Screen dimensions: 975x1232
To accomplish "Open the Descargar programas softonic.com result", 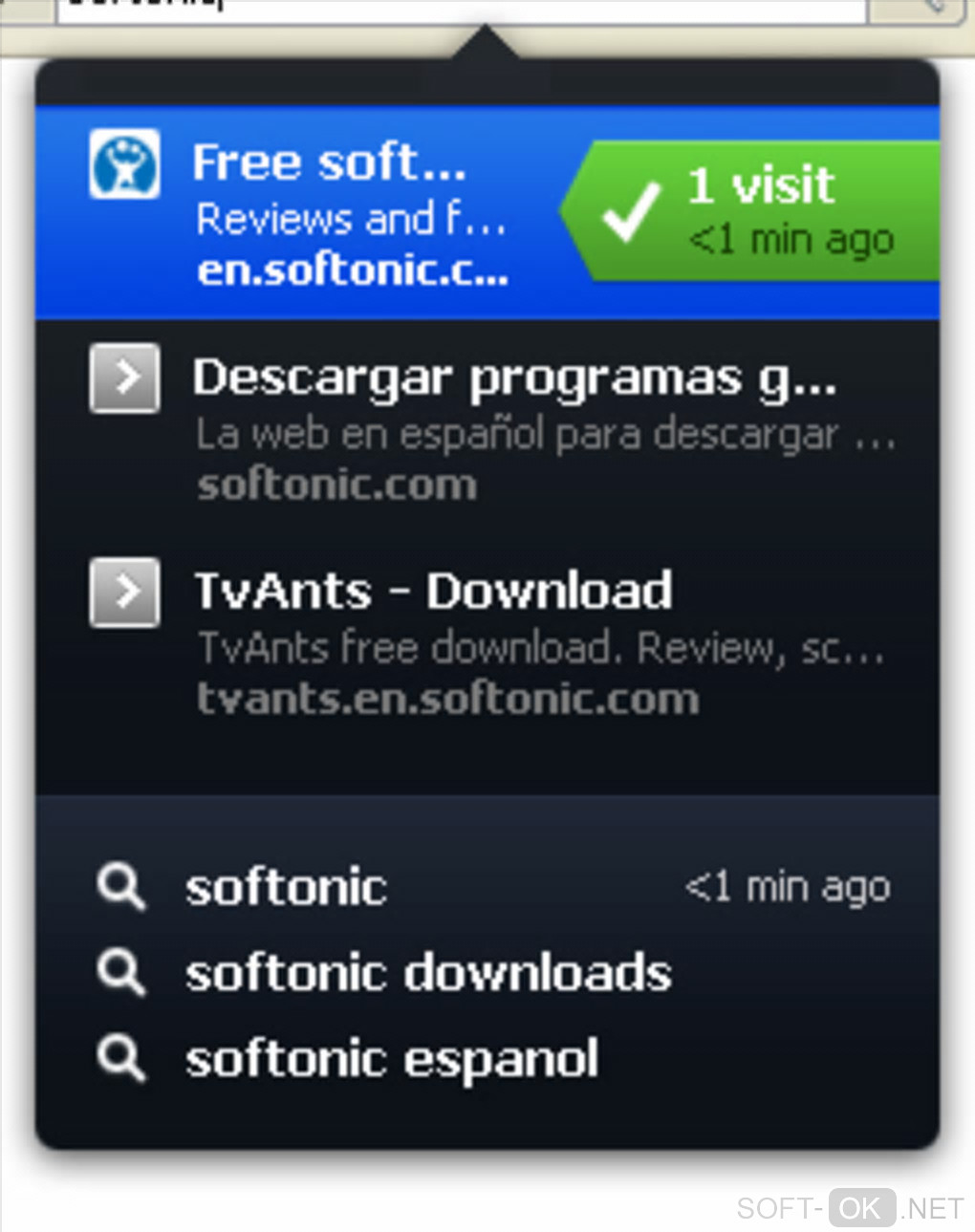I will tap(514, 428).
